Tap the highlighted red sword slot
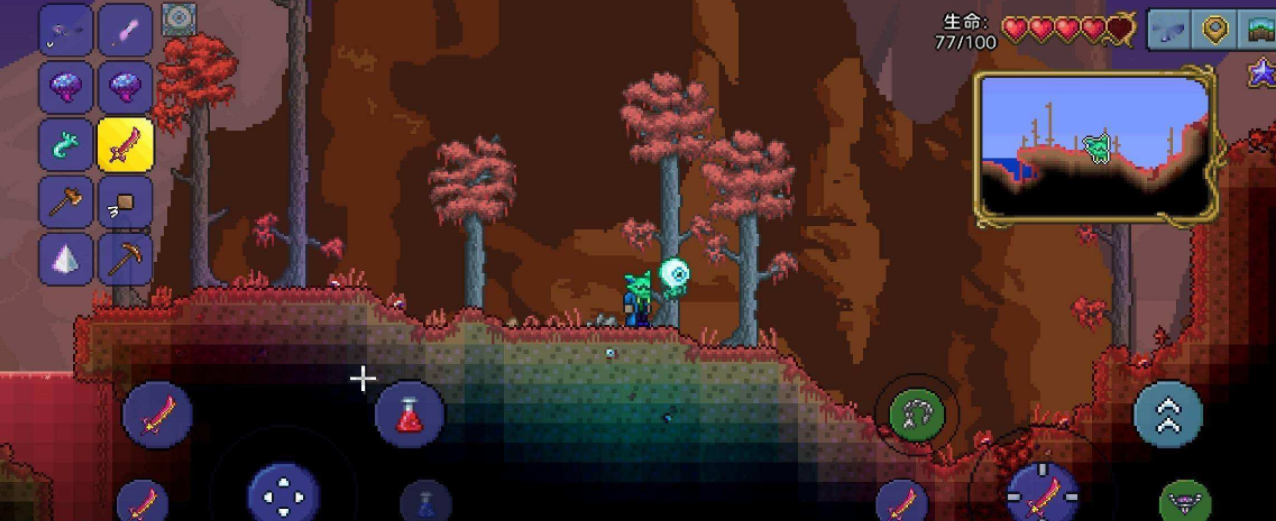The image size is (1276, 521). tap(125, 146)
